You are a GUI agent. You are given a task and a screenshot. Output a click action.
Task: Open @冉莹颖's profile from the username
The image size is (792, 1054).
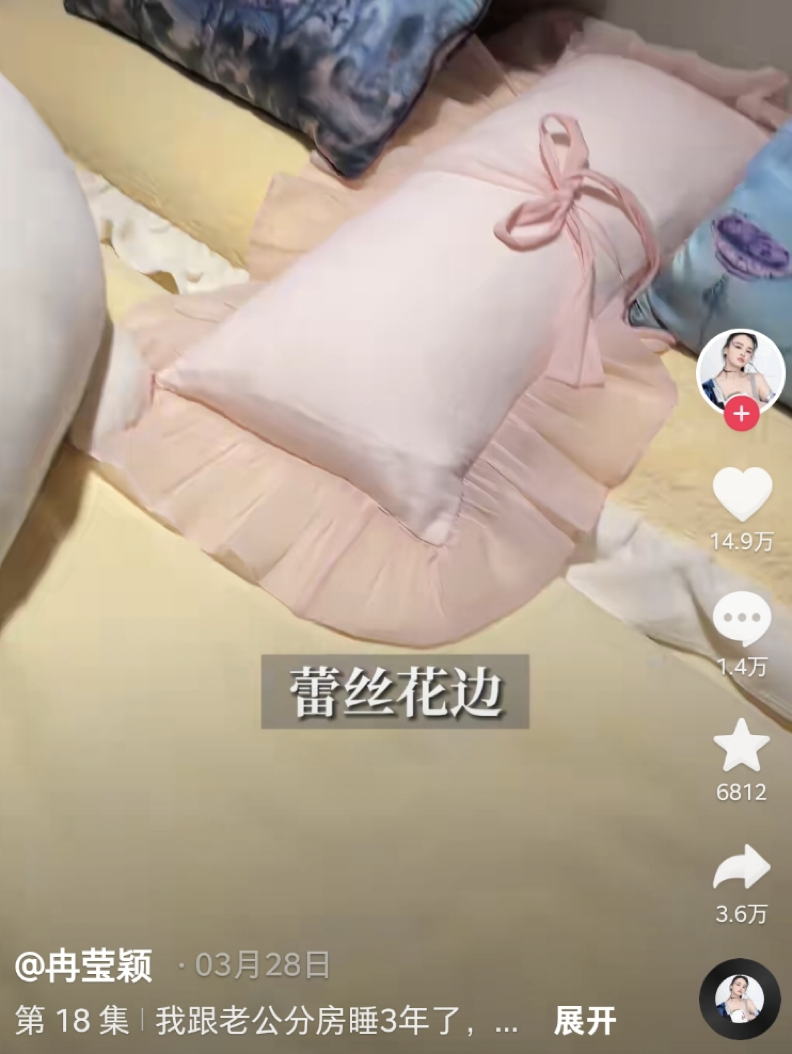click(x=83, y=966)
